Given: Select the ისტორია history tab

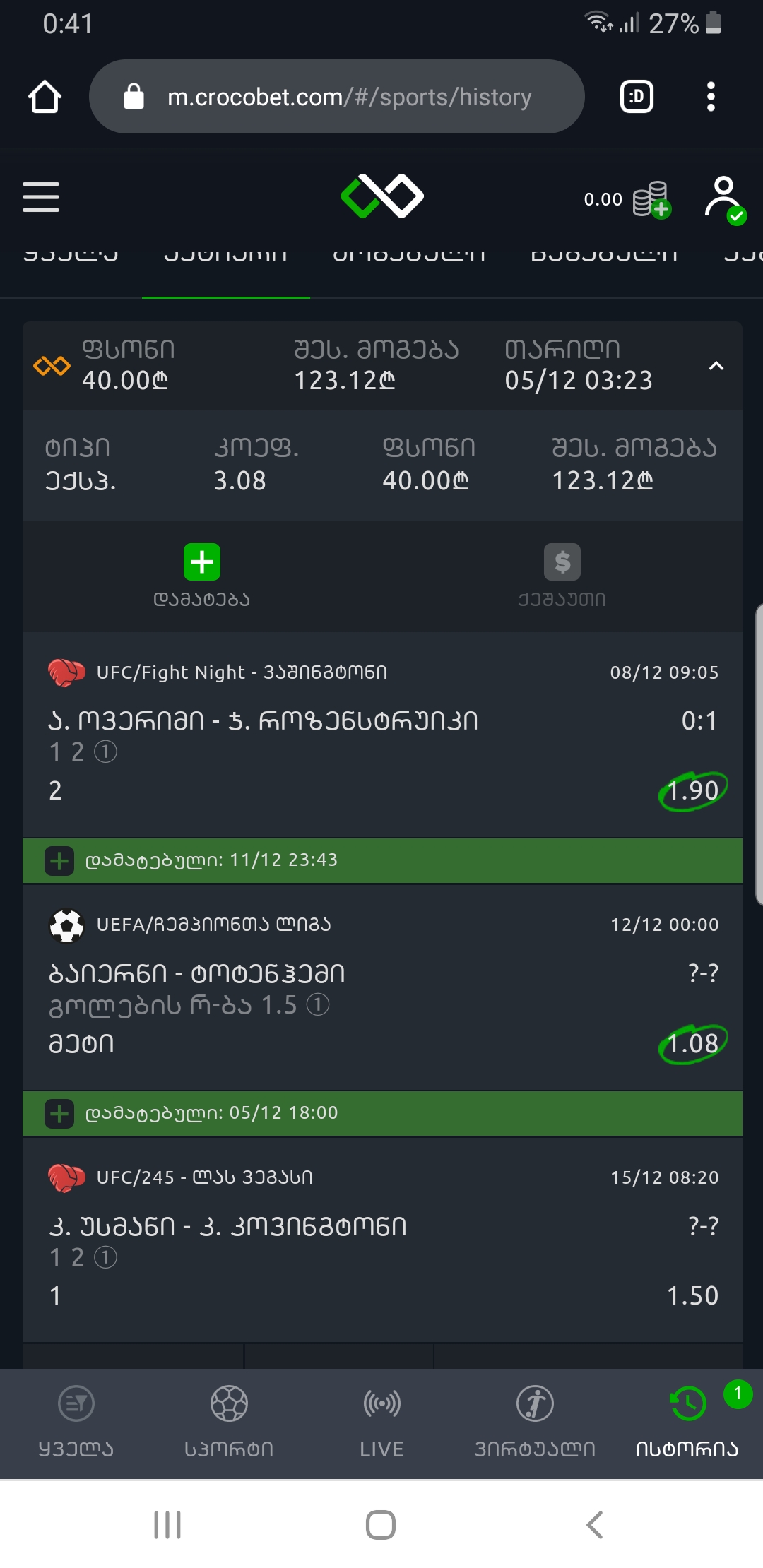Looking at the screenshot, I should coord(687,1421).
